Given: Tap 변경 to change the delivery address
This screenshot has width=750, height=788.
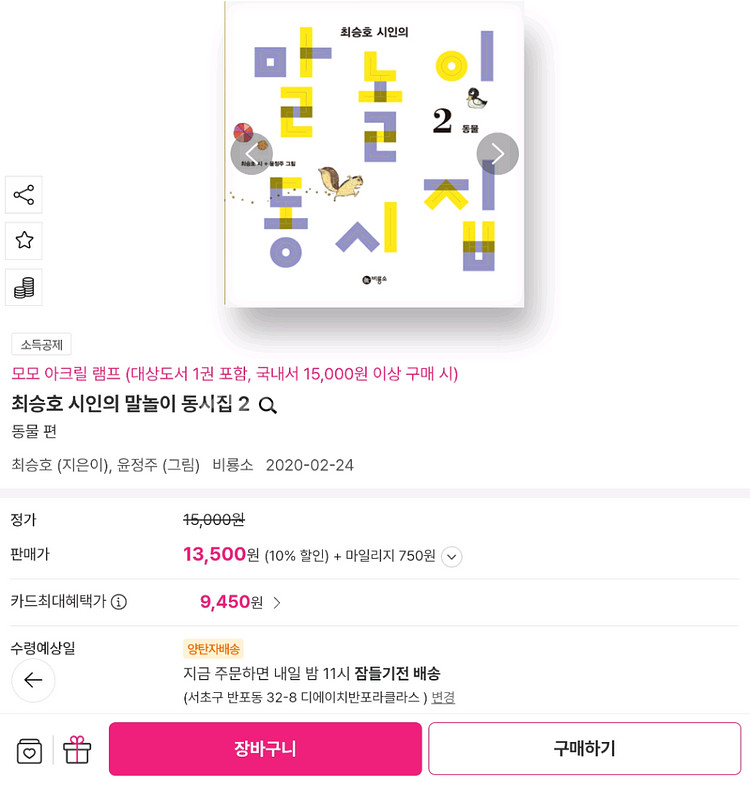Looking at the screenshot, I should [x=443, y=698].
